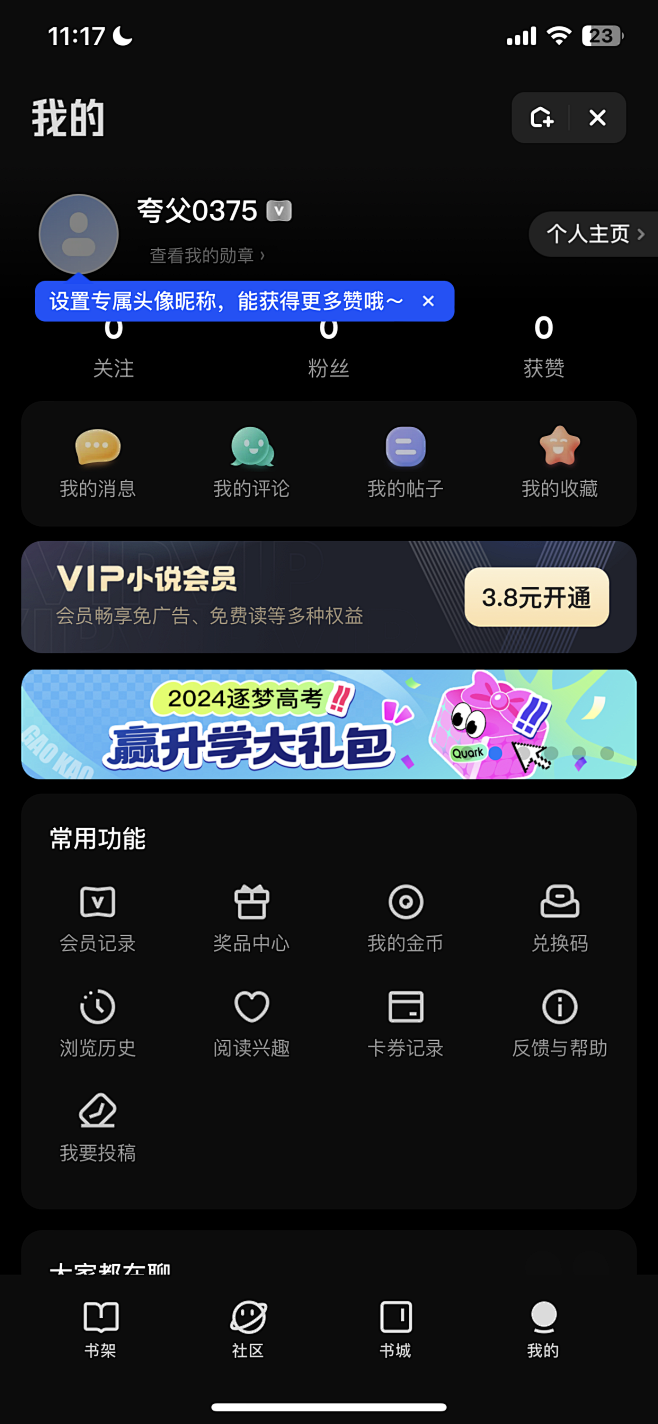Open 兑换码 redeem code
Image resolution: width=658 pixels, height=1424 pixels.
(x=559, y=918)
